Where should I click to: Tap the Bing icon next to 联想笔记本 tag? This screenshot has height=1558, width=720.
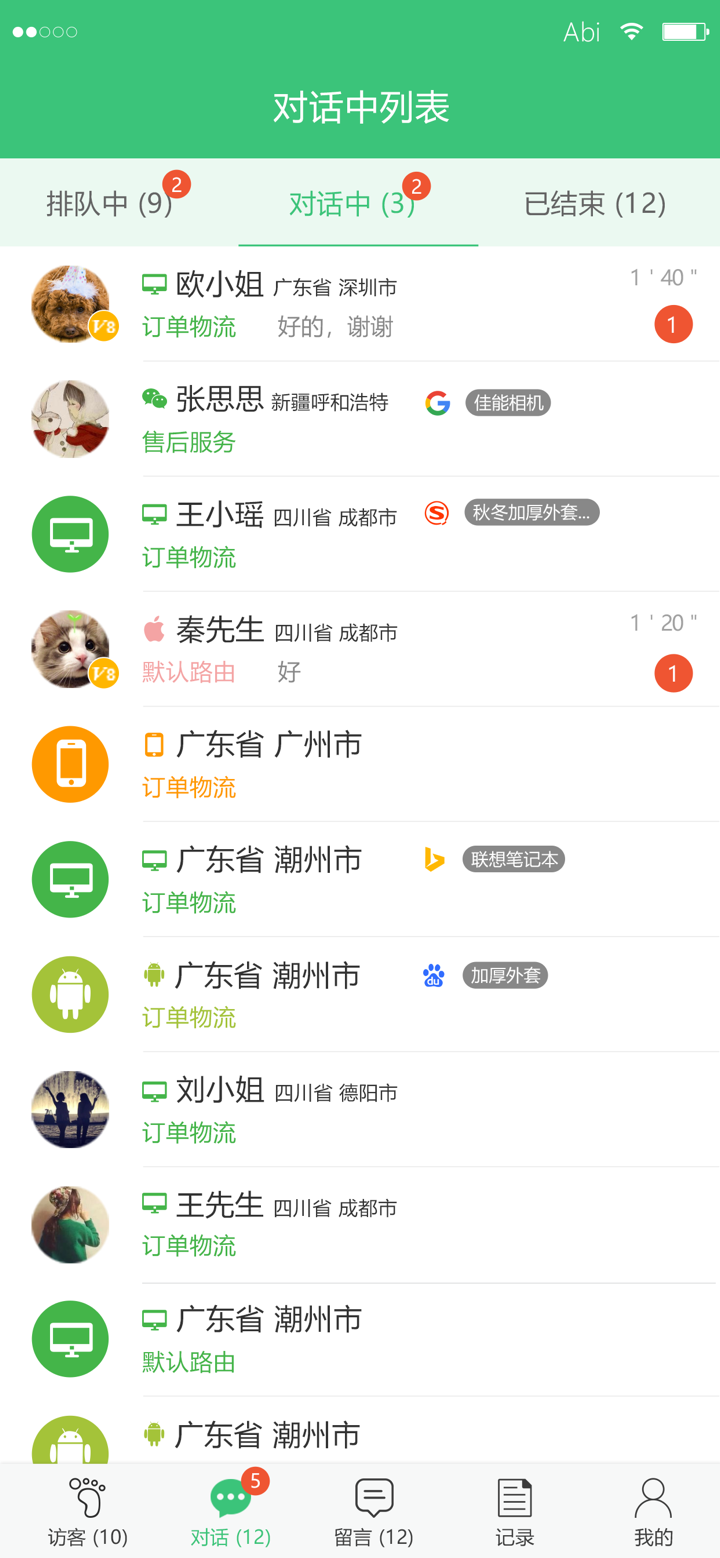tap(433, 858)
